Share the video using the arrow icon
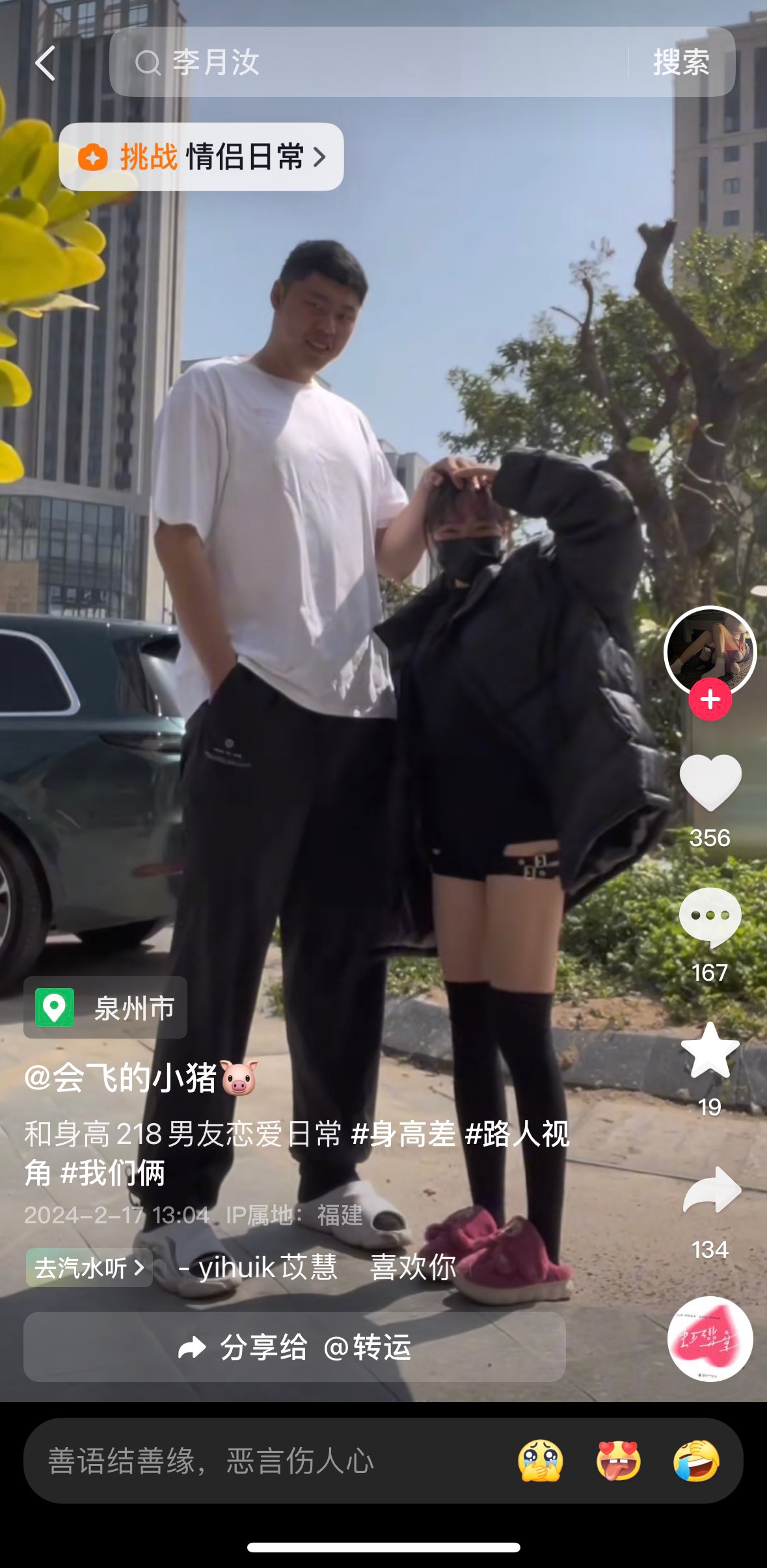The image size is (767, 1568). click(x=712, y=1191)
